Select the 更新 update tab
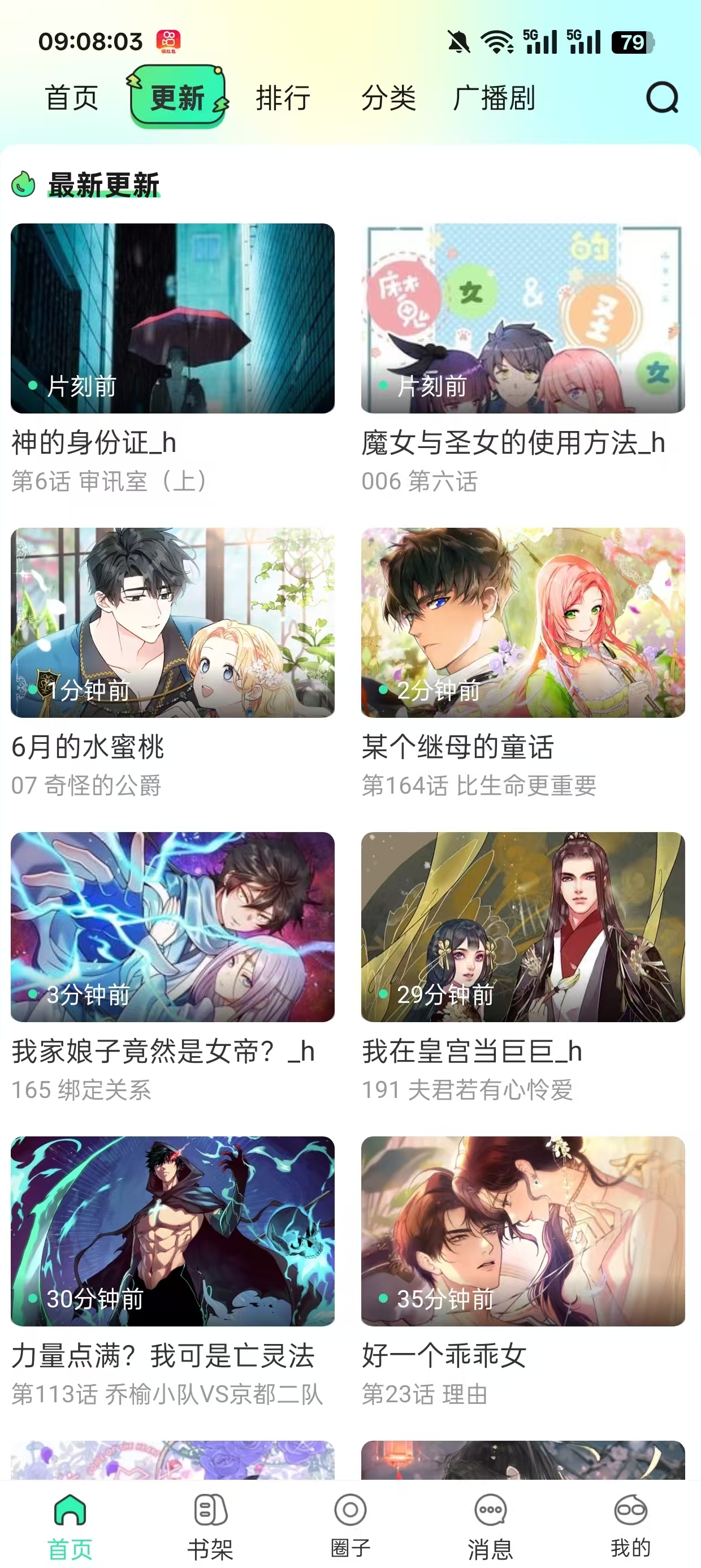Image resolution: width=701 pixels, height=1568 pixels. tap(176, 99)
